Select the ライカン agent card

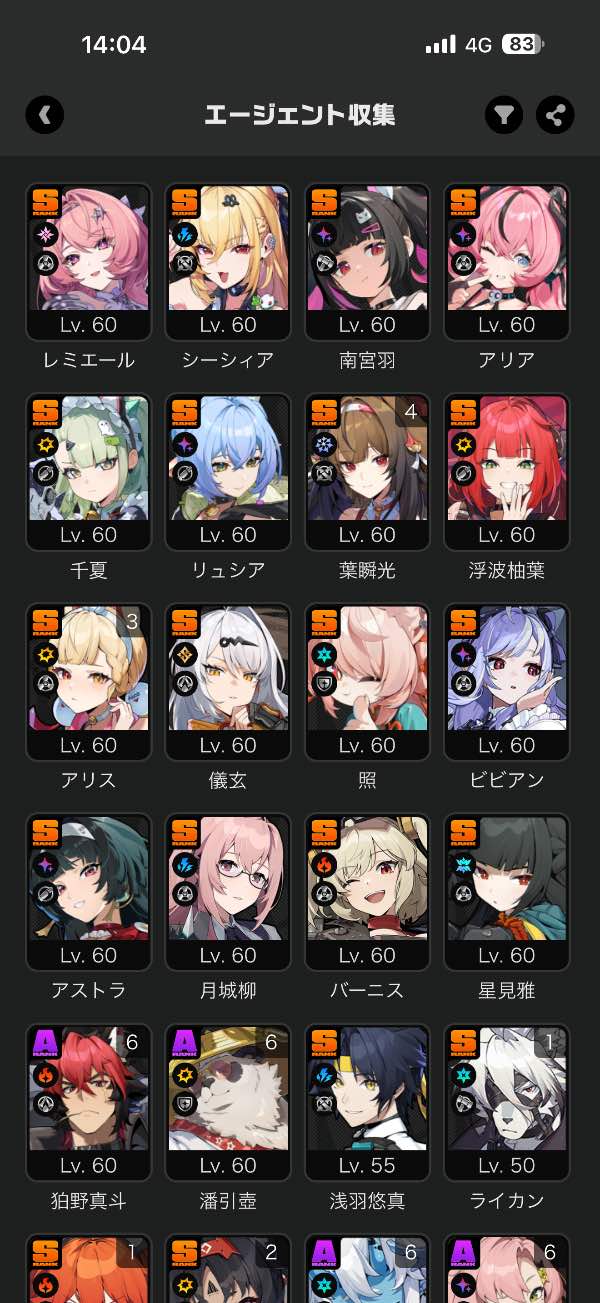[x=507, y=1103]
